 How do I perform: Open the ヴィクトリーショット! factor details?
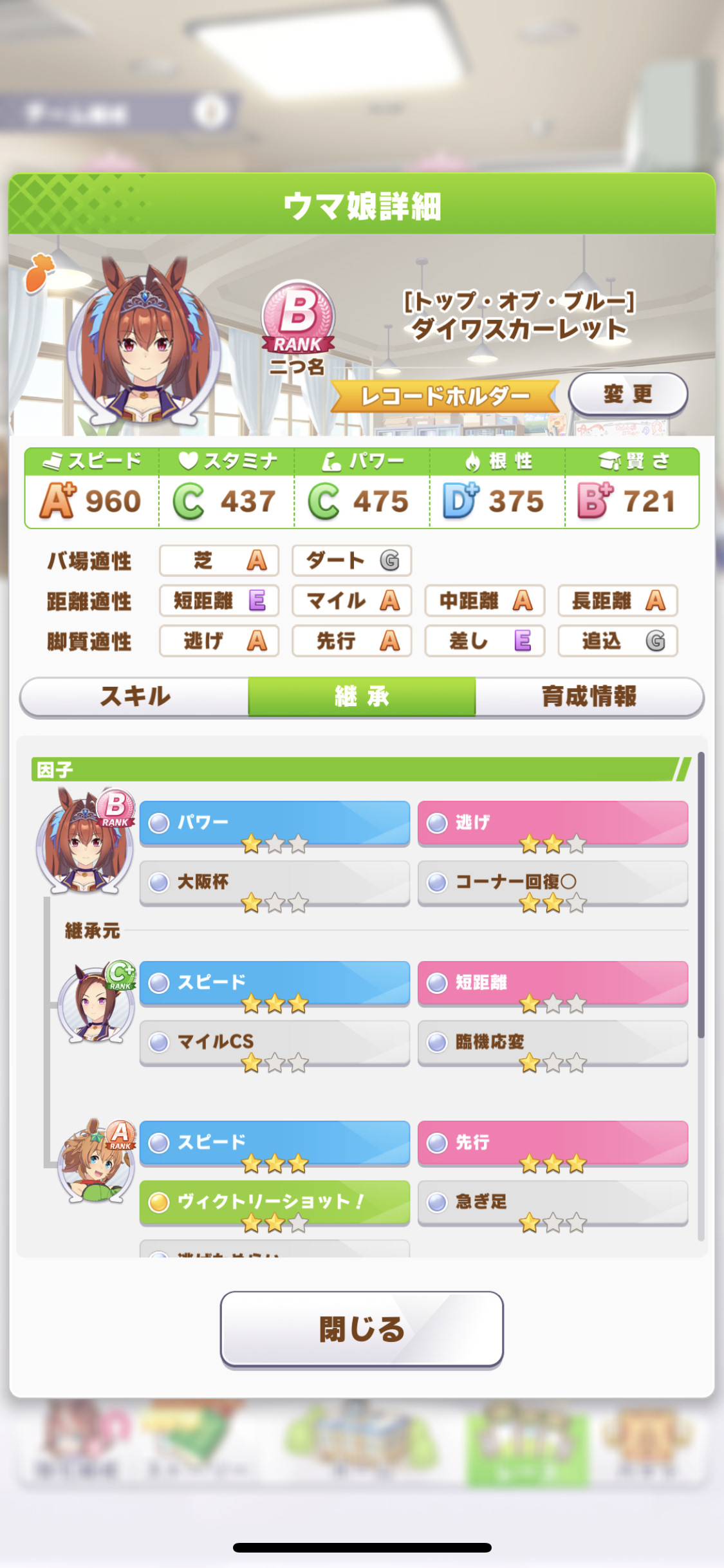[275, 1202]
